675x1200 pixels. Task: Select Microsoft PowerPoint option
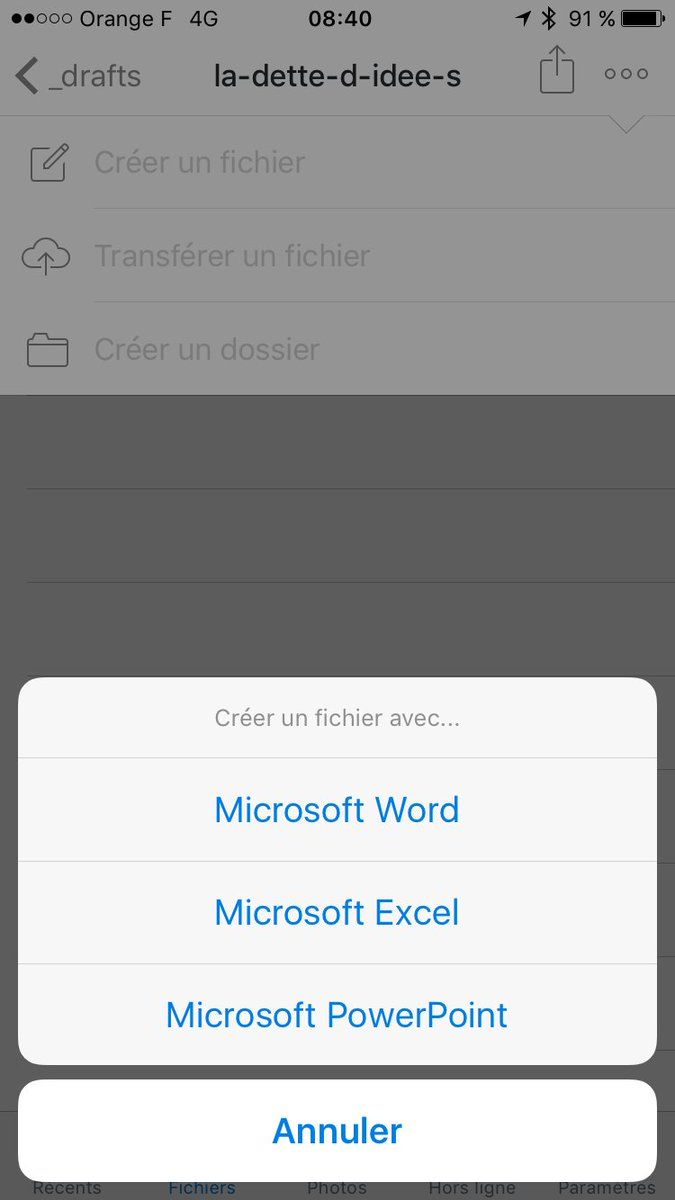click(337, 1015)
